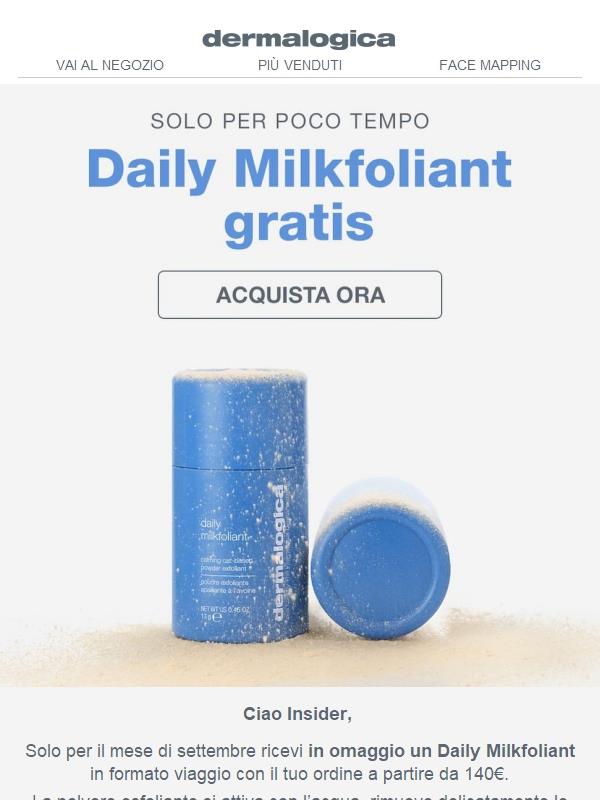Image resolution: width=600 pixels, height=800 pixels.
Task: Tap the Acquista ora button
Action: click(300, 295)
